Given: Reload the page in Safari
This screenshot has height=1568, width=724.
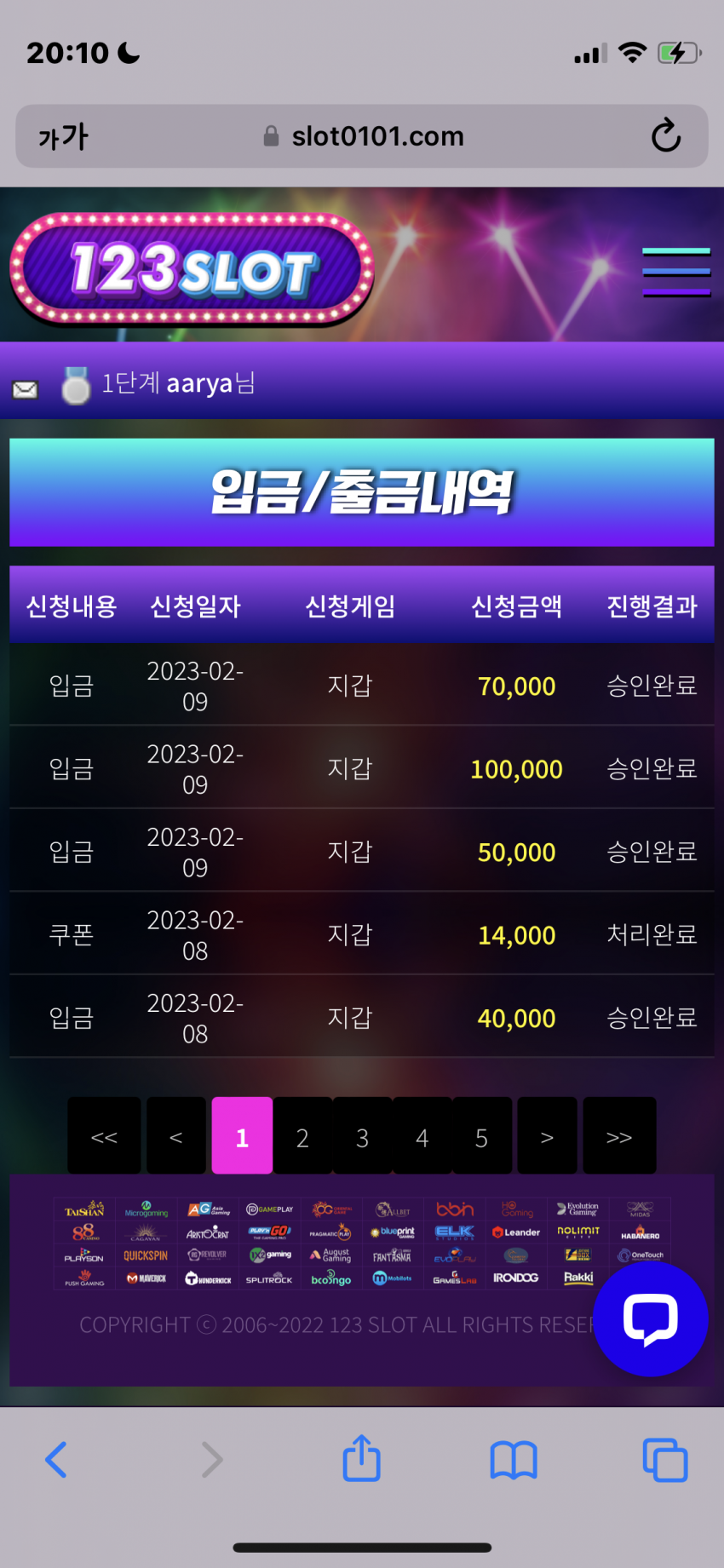Looking at the screenshot, I should coord(666,136).
